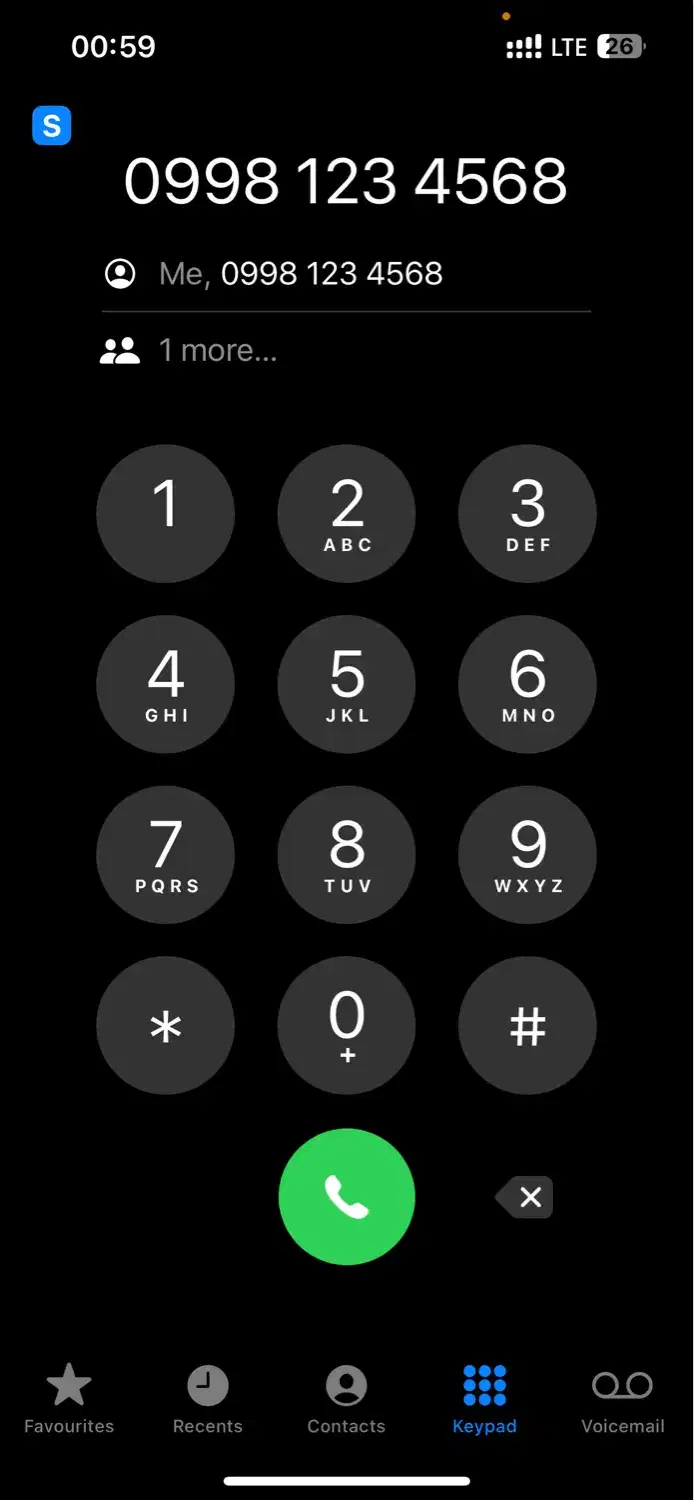Enter digit 5 JKL
This screenshot has height=1500, width=694.
coord(346,685)
